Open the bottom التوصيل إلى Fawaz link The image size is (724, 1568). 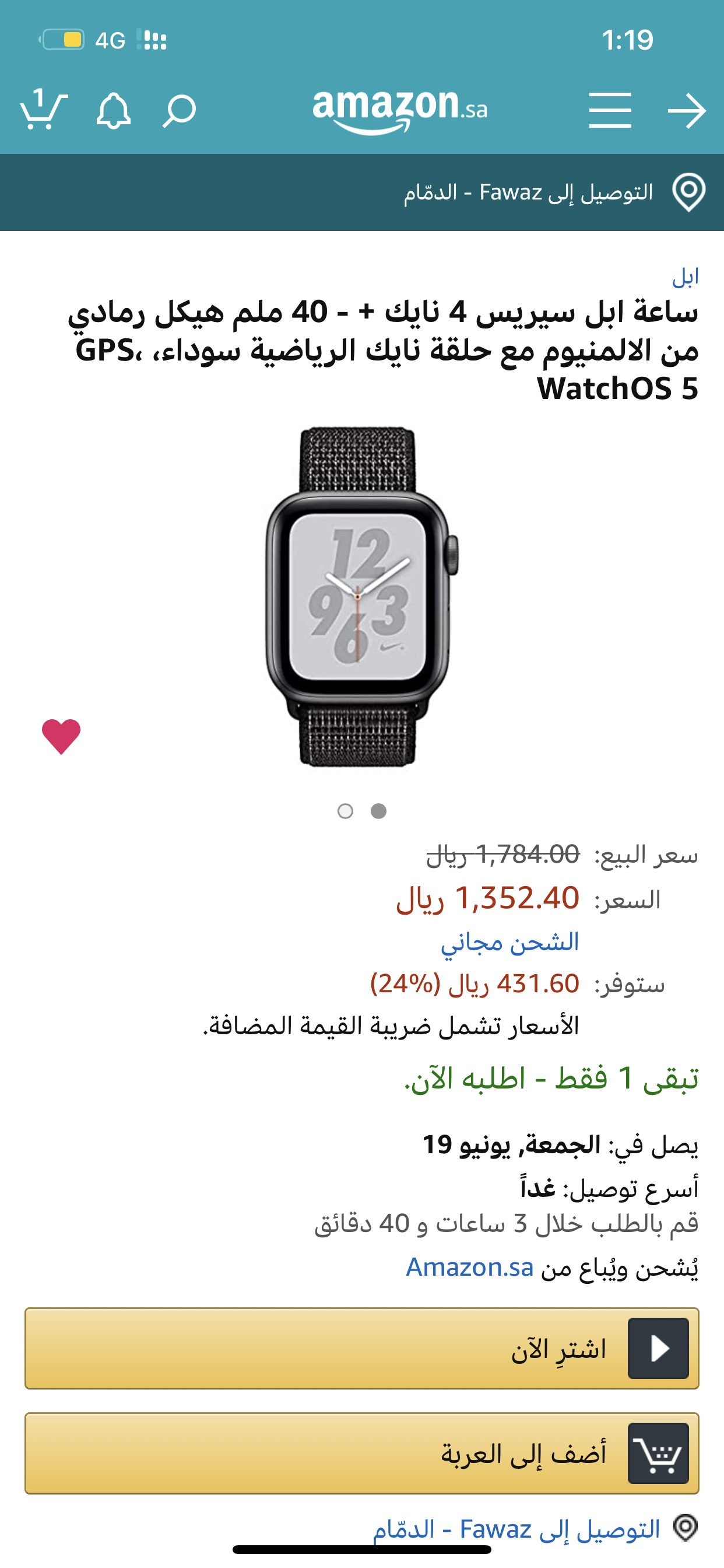click(x=517, y=1529)
